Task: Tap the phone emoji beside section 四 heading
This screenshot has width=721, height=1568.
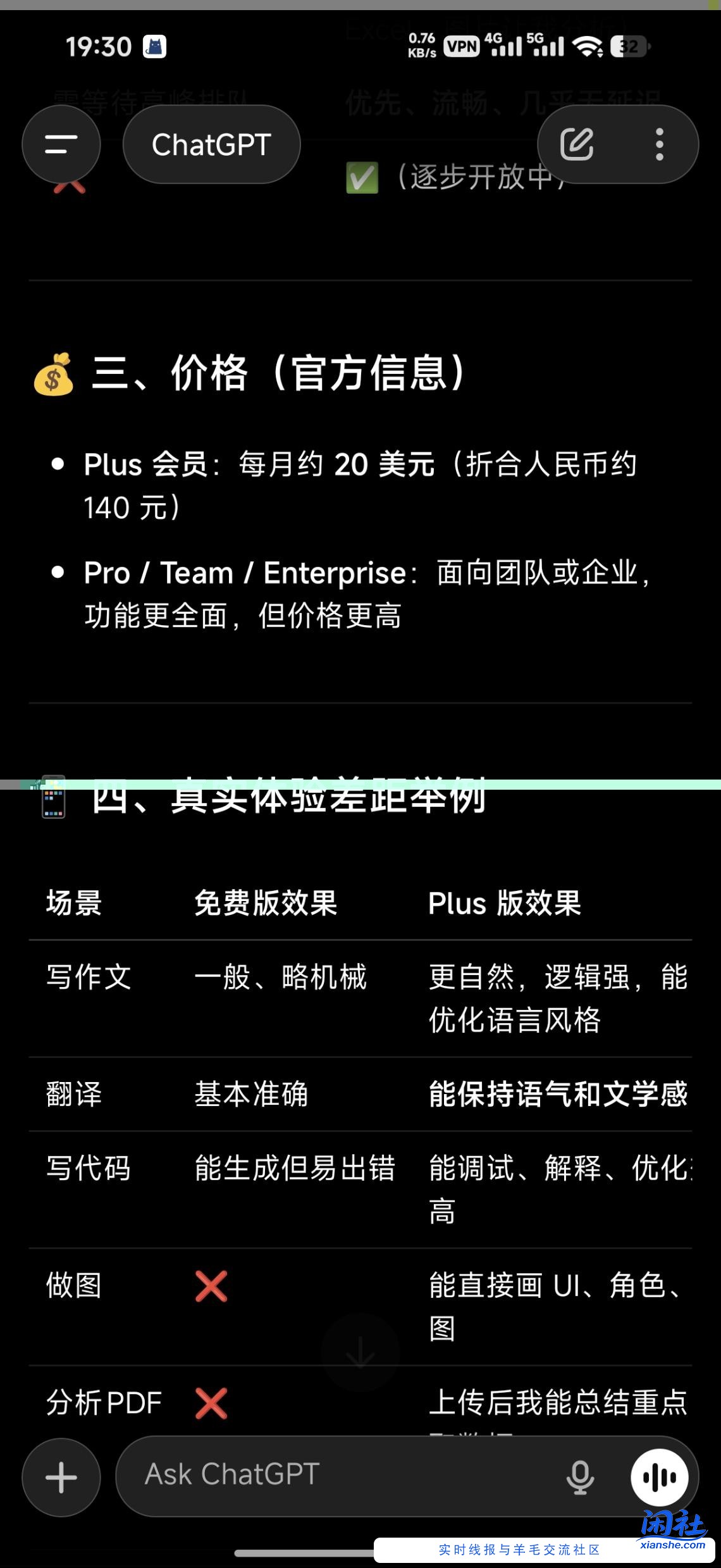Action: 54,799
